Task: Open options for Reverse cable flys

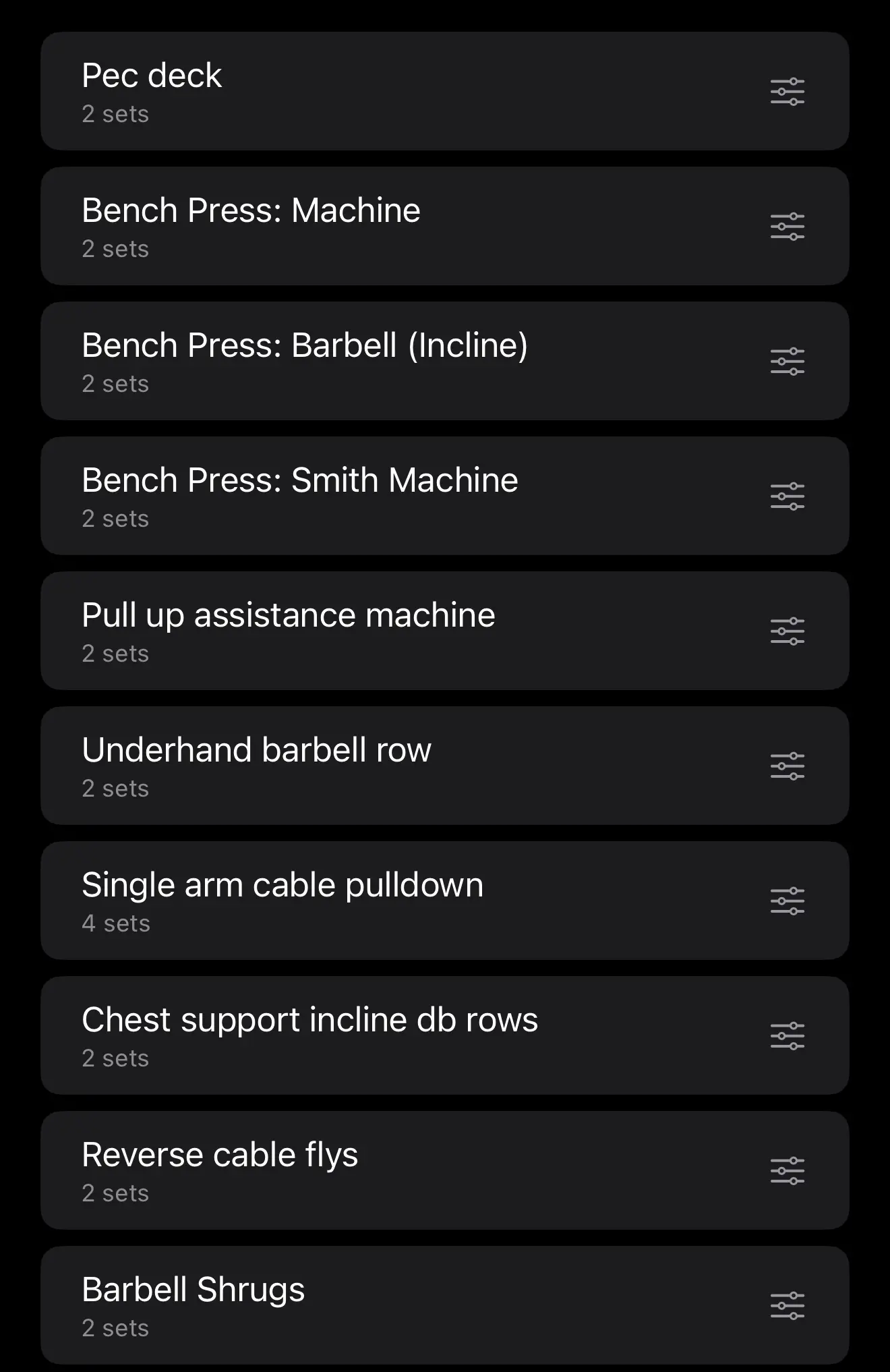Action: point(788,1171)
